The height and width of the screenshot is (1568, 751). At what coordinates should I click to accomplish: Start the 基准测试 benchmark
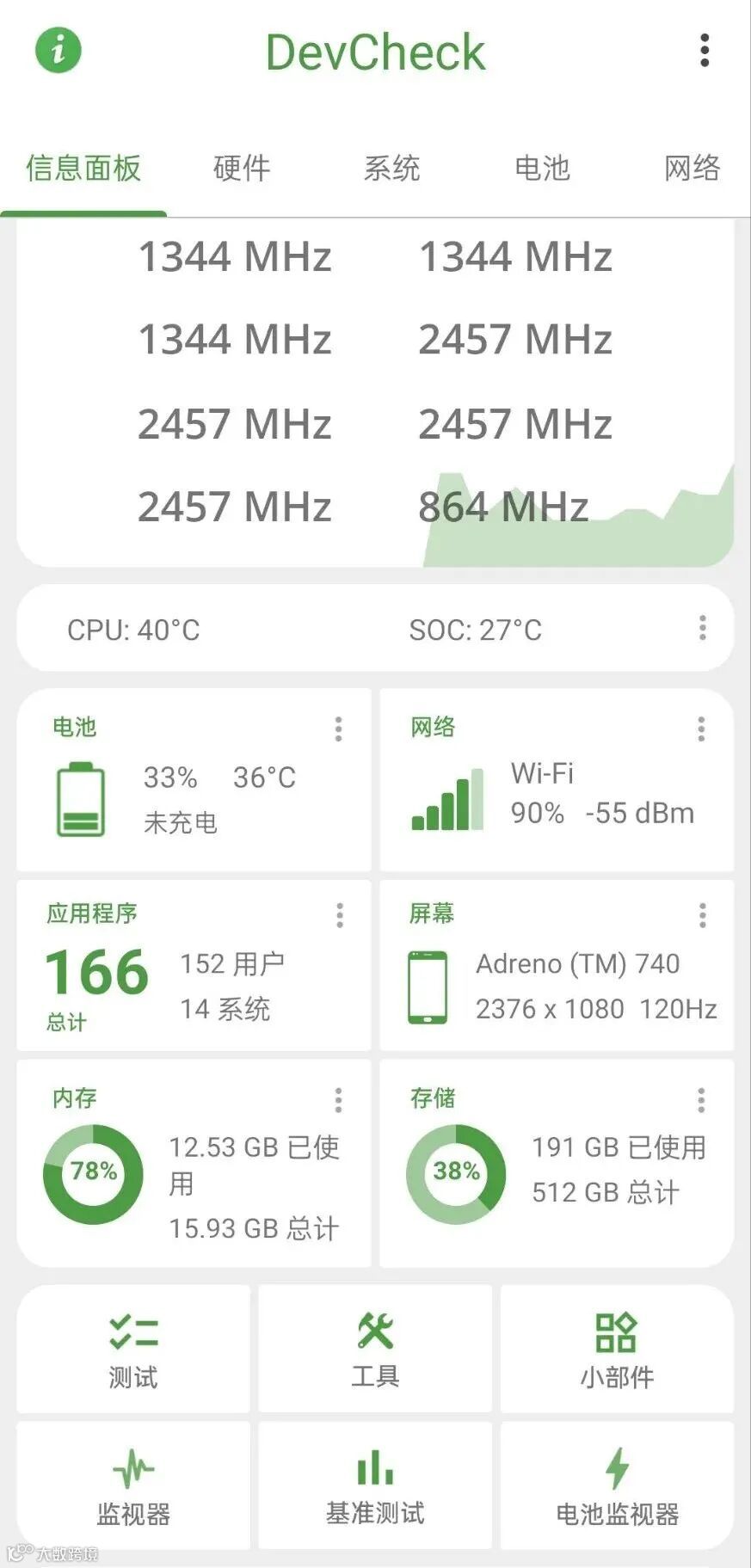pos(375,1485)
